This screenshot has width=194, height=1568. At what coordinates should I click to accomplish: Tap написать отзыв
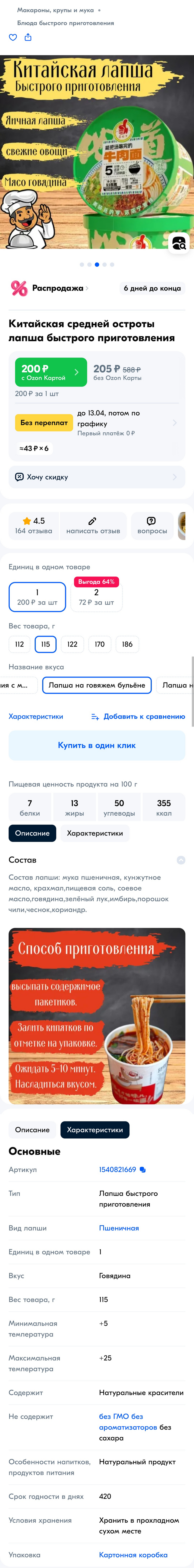click(93, 525)
